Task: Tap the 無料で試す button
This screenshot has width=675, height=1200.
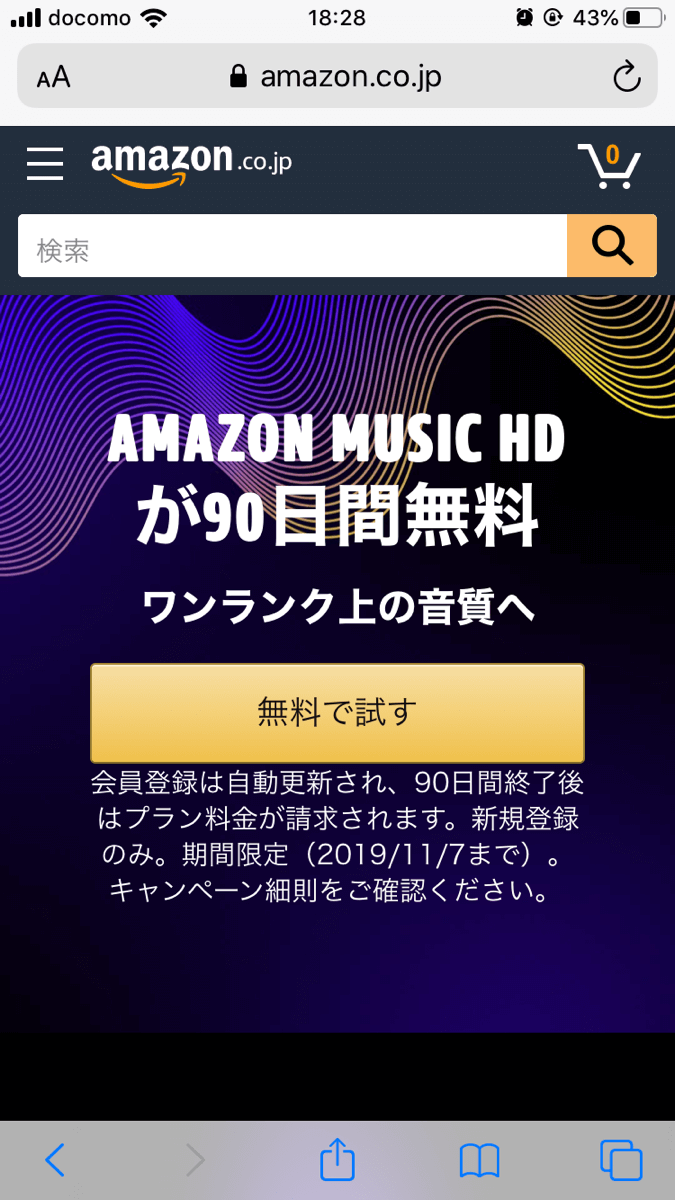Action: point(337,713)
